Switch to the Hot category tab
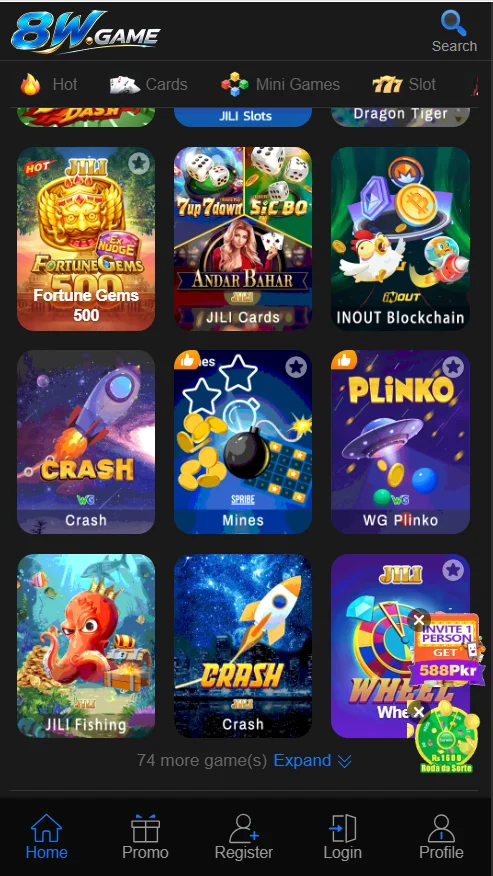 click(x=49, y=84)
